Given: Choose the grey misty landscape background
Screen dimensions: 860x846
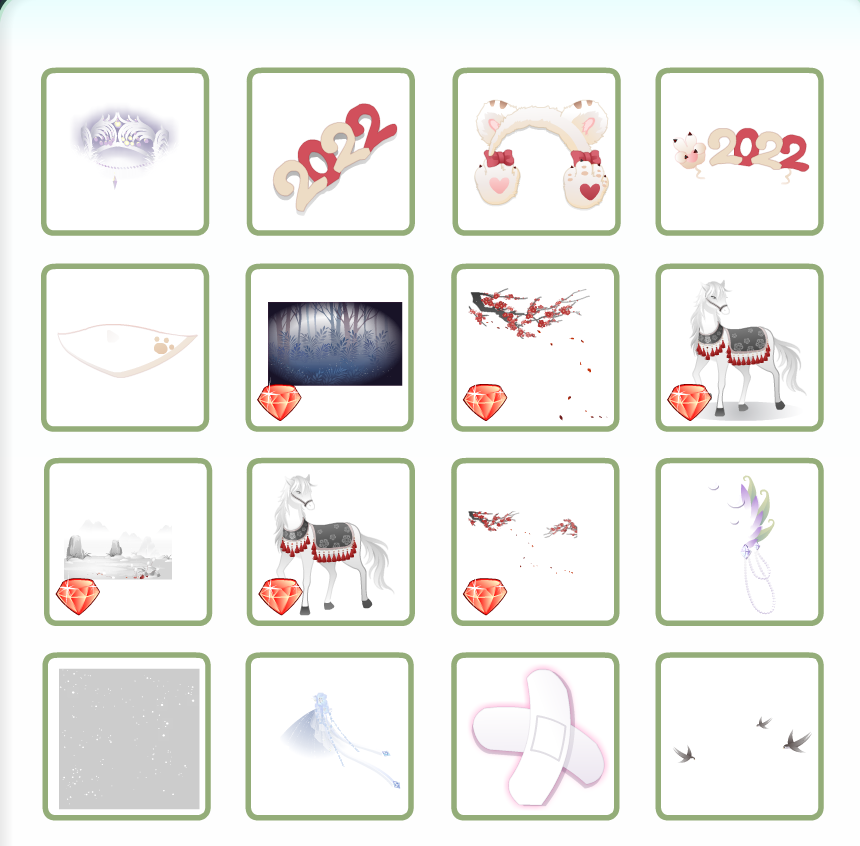Looking at the screenshot, I should click(x=127, y=542).
